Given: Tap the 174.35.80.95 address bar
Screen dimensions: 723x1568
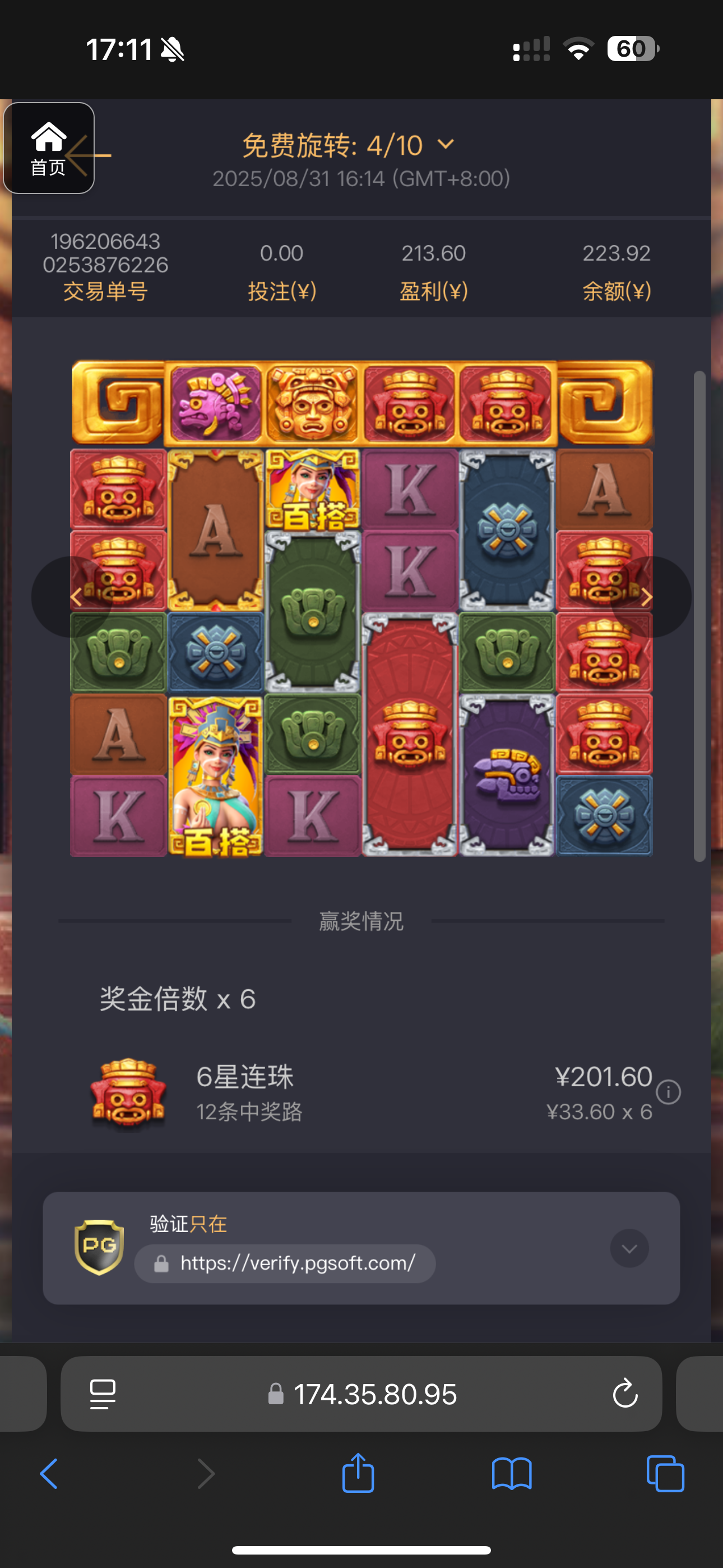Looking at the screenshot, I should 374,1393.
